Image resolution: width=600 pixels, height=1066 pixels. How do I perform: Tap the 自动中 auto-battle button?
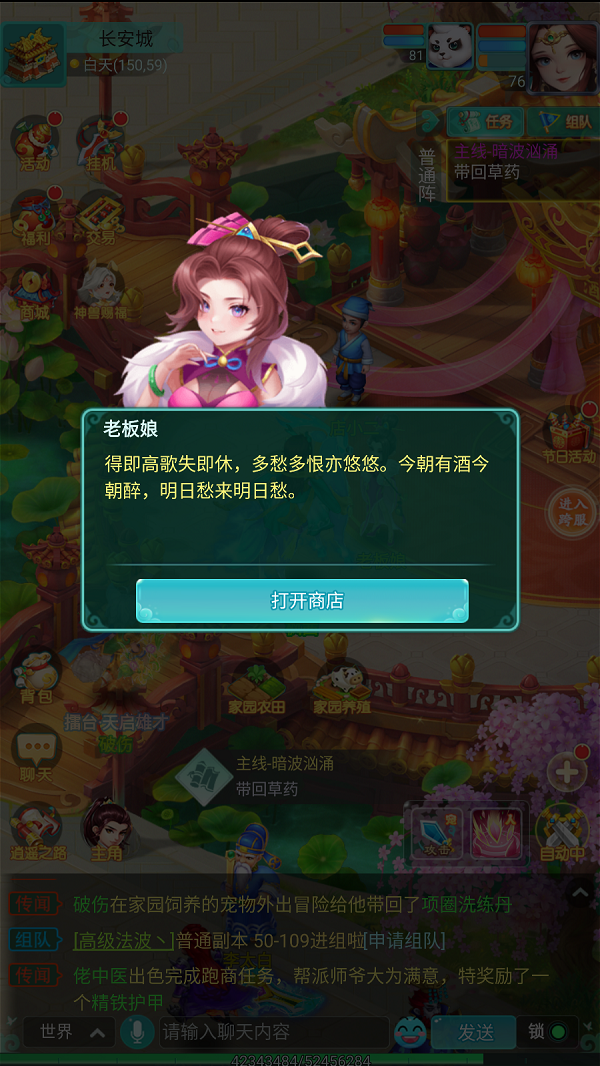(x=562, y=833)
